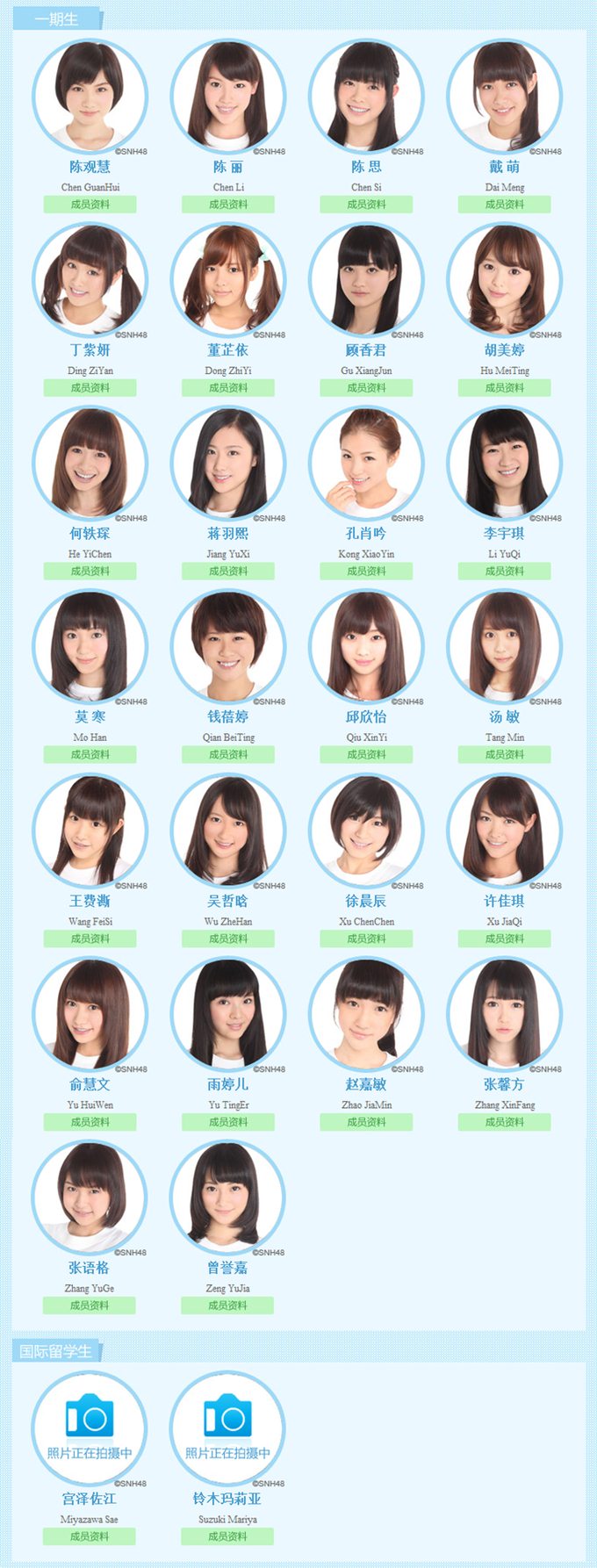597x1568 pixels.
Task: View Suzuki Mariya's member profile button
Action: (227, 1537)
